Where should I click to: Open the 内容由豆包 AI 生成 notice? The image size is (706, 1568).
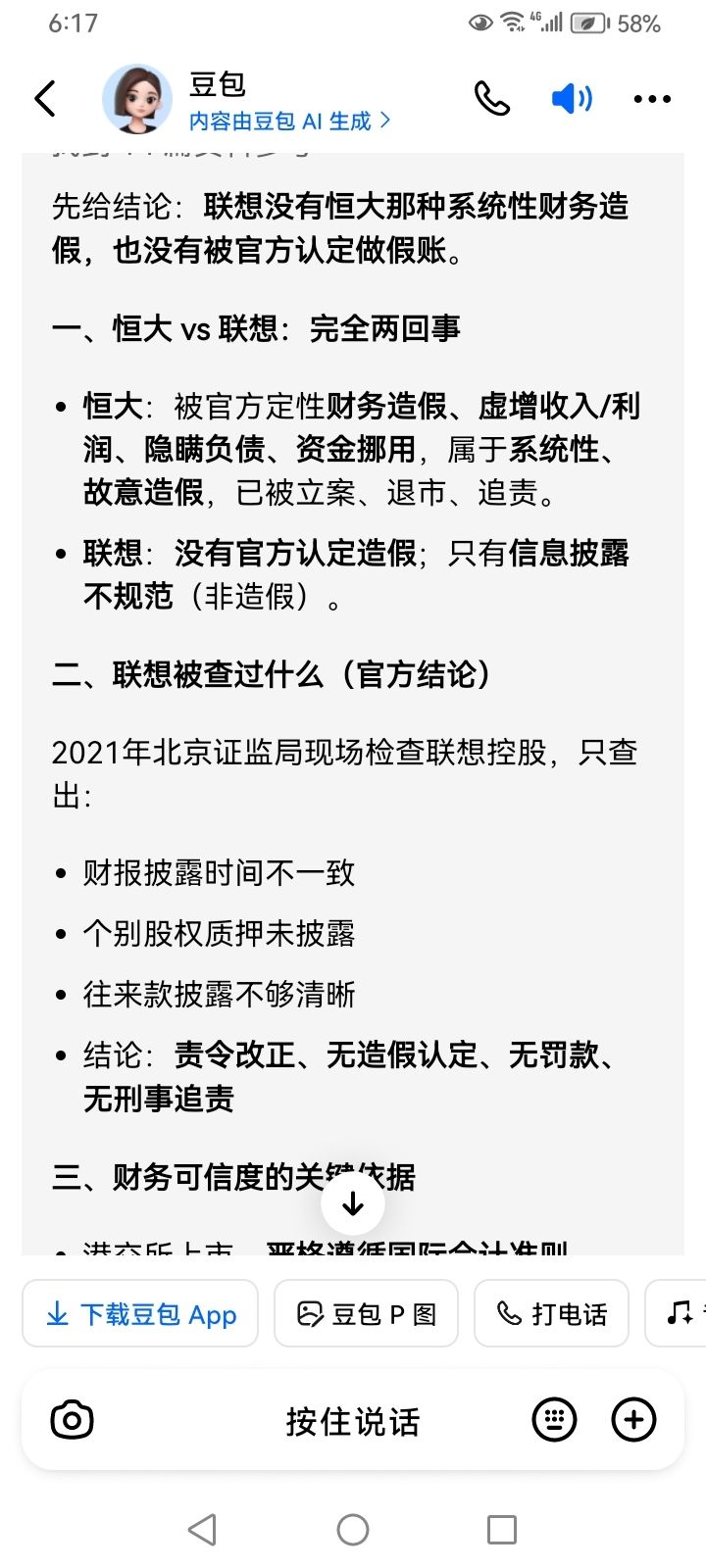pyautogui.click(x=289, y=121)
